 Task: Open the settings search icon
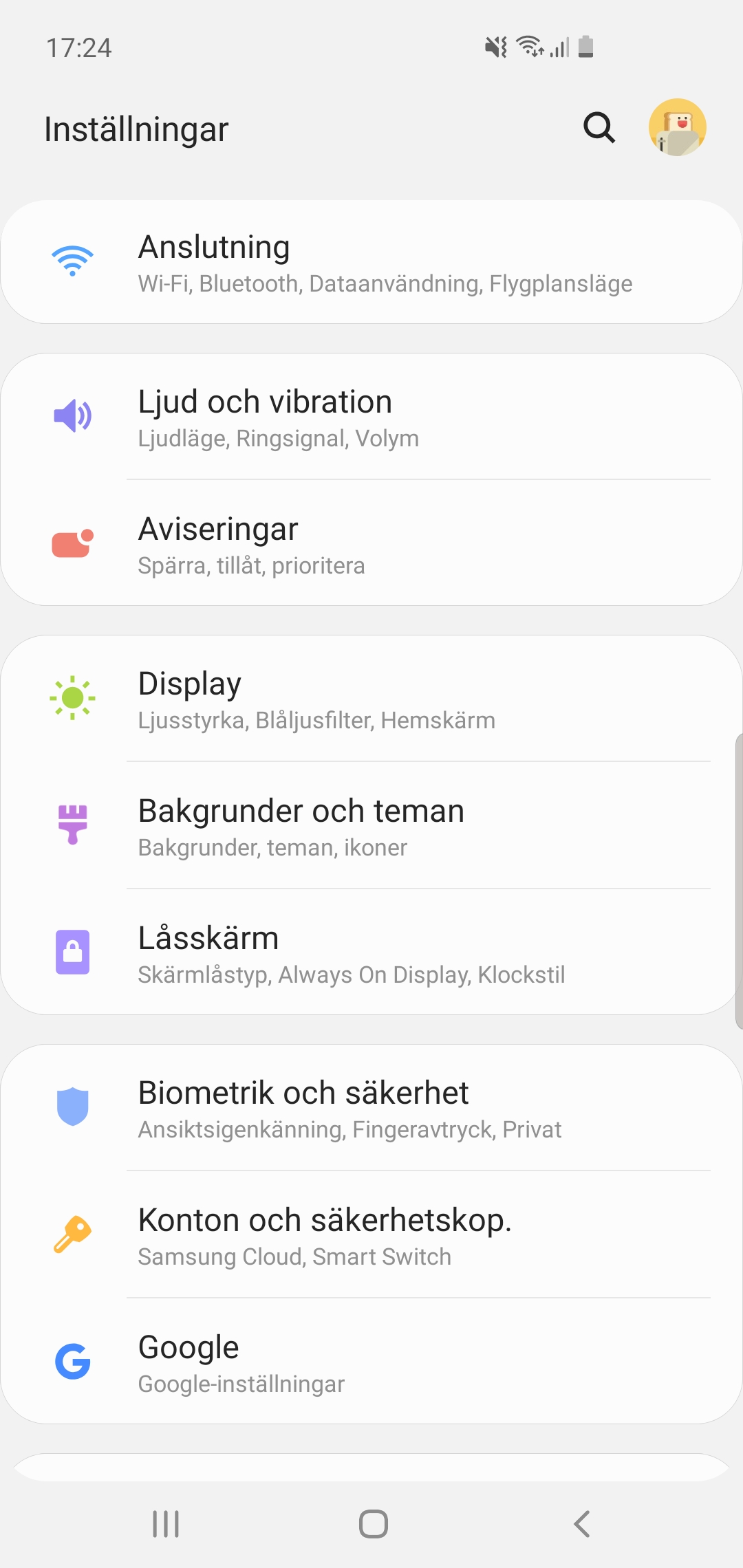[599, 128]
